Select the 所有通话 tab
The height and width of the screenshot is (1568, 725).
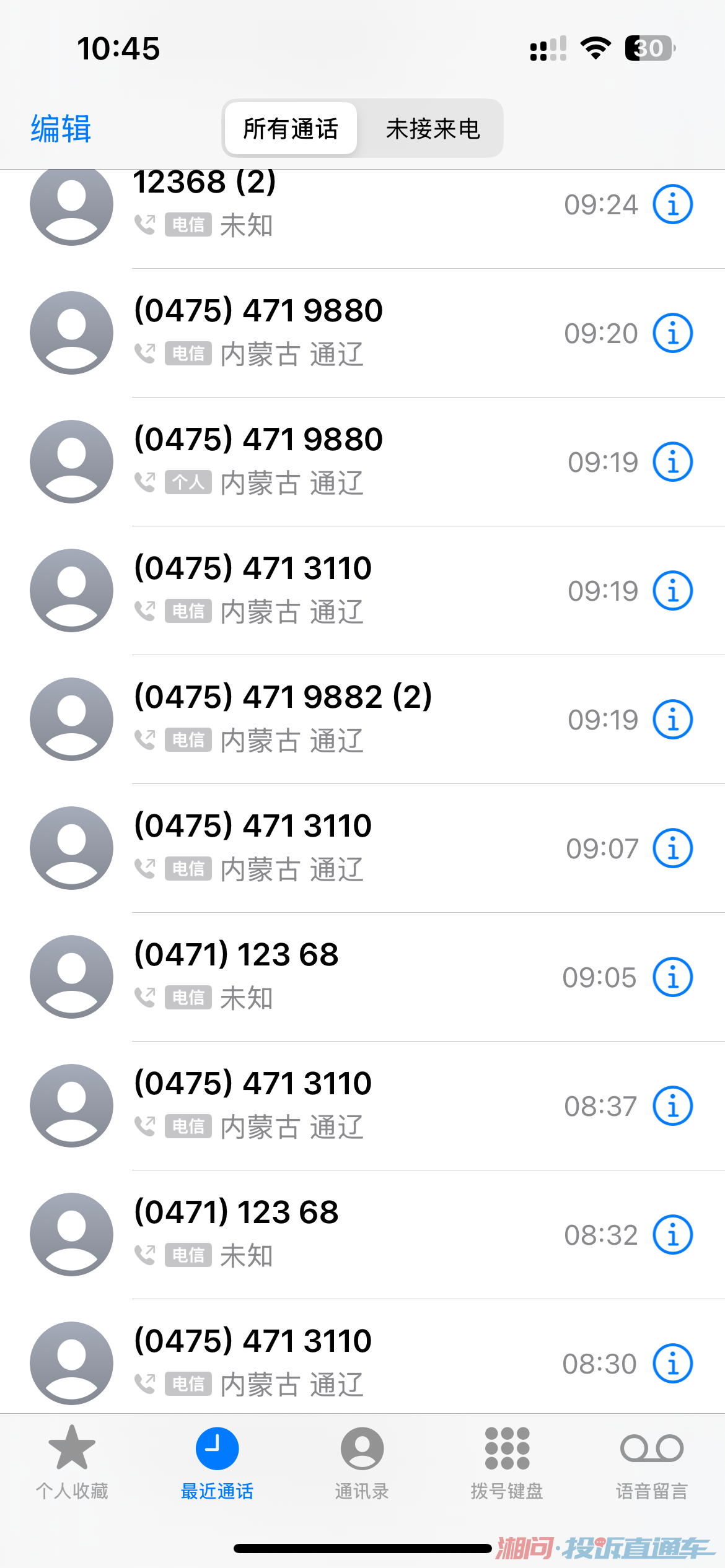[291, 129]
